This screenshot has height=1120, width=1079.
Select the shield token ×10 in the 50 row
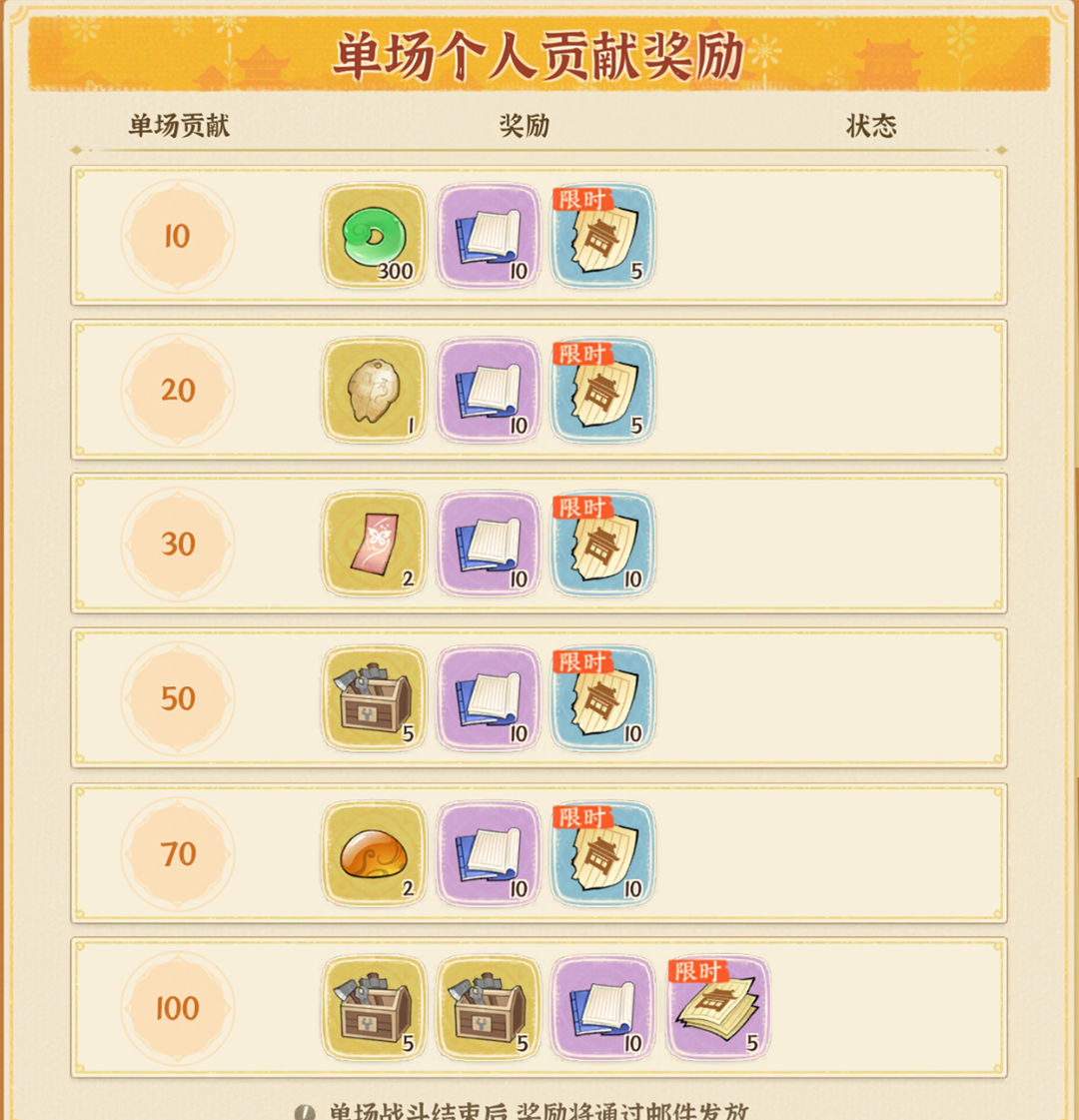(601, 698)
